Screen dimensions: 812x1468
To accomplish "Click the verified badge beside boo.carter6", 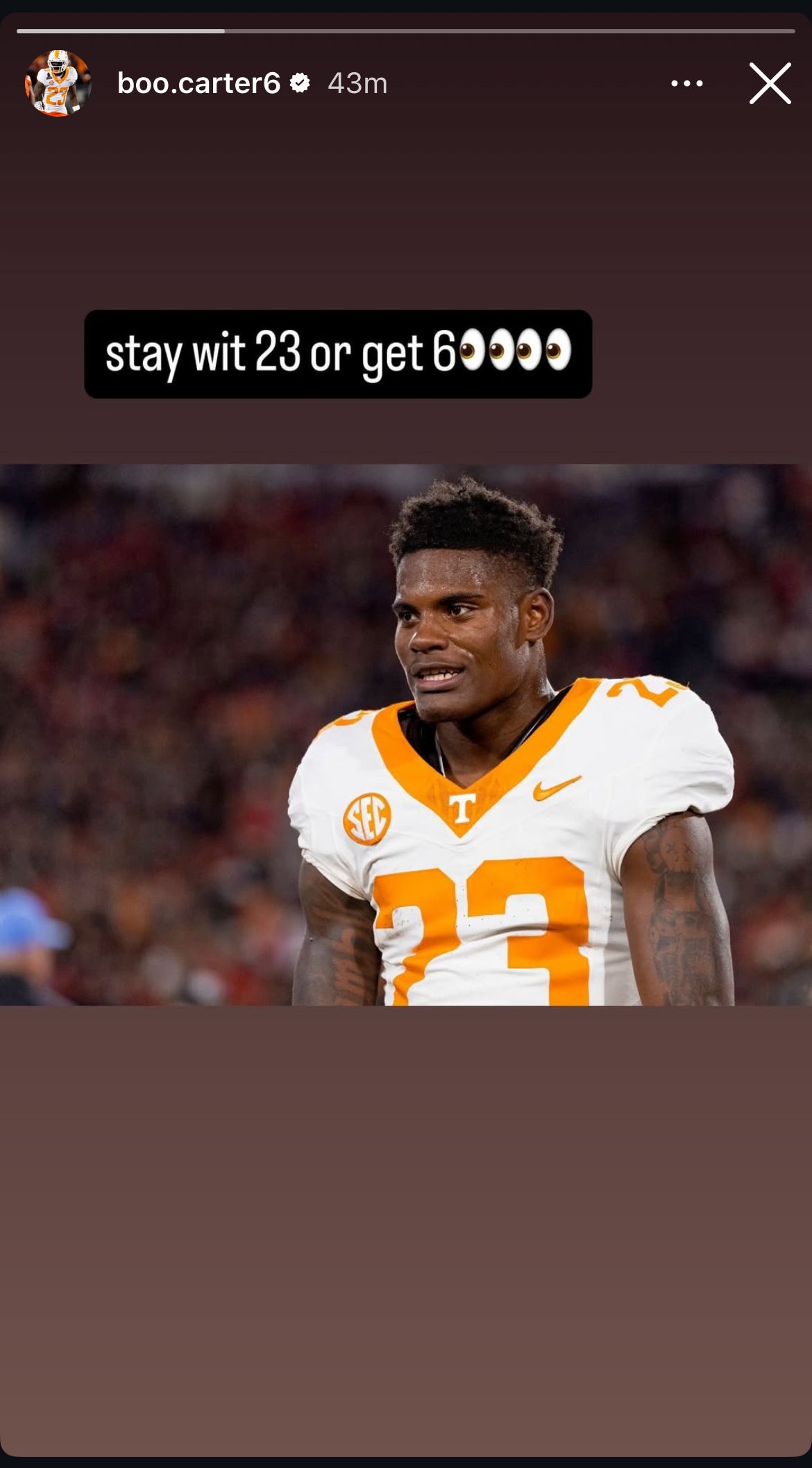I will tap(300, 83).
